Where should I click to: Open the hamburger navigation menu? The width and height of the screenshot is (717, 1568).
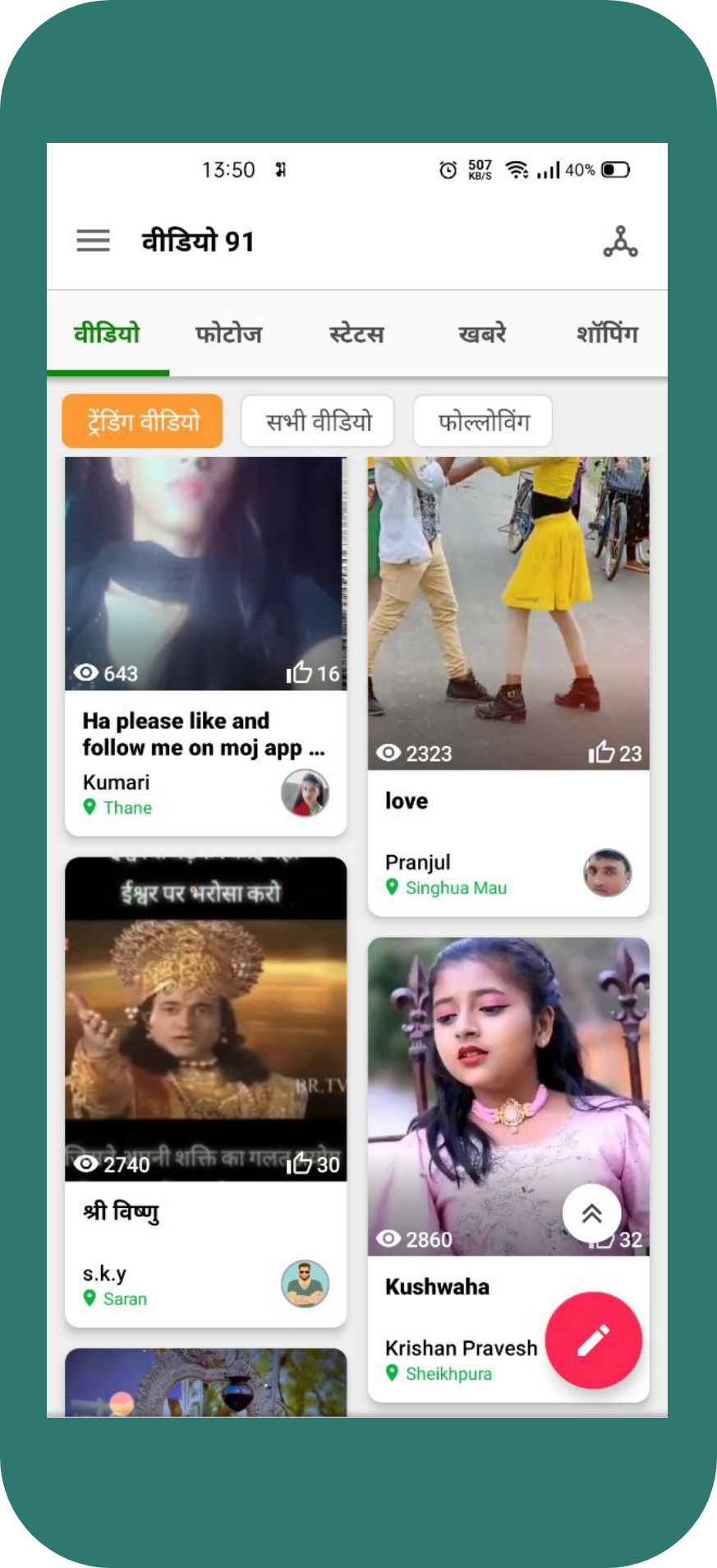93,241
